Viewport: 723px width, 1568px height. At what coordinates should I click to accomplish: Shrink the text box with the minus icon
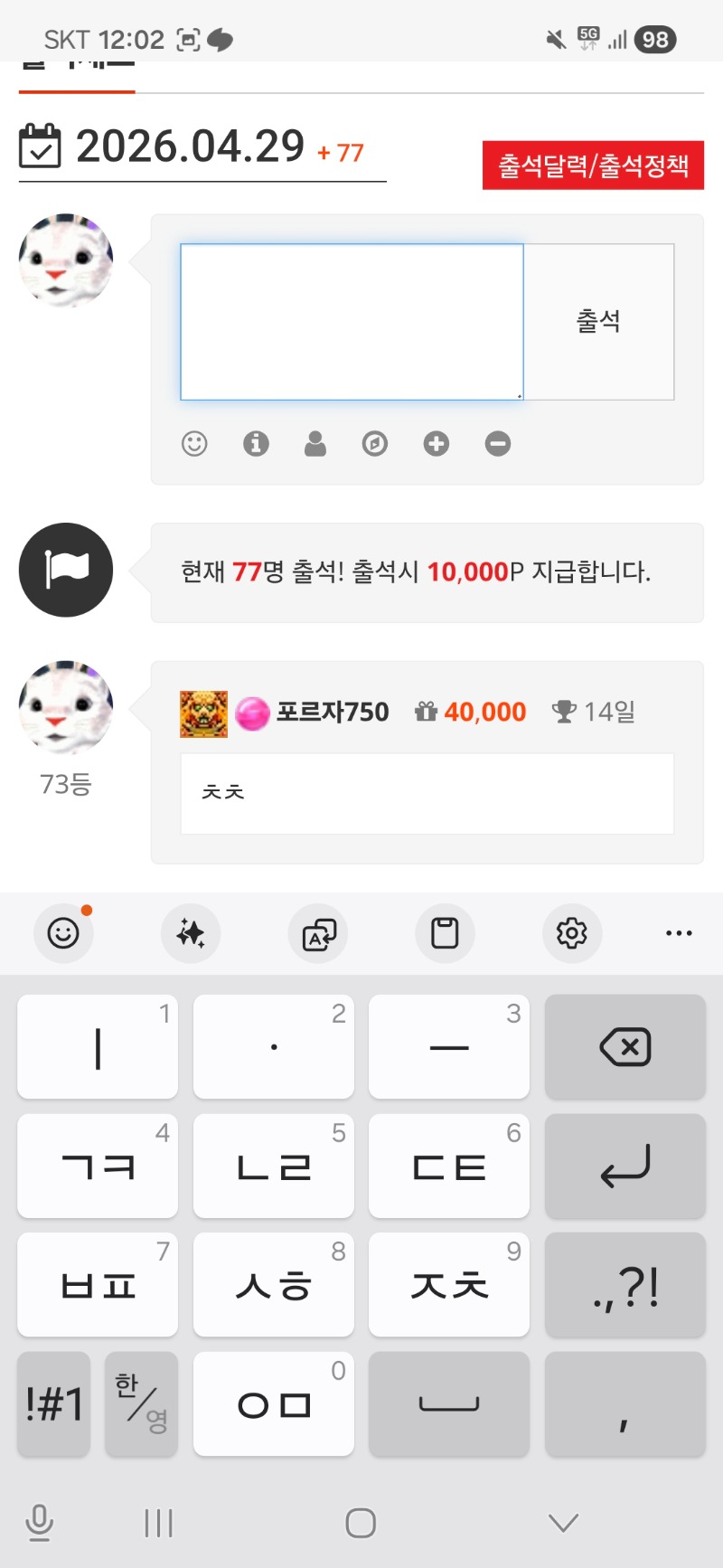pyautogui.click(x=498, y=444)
